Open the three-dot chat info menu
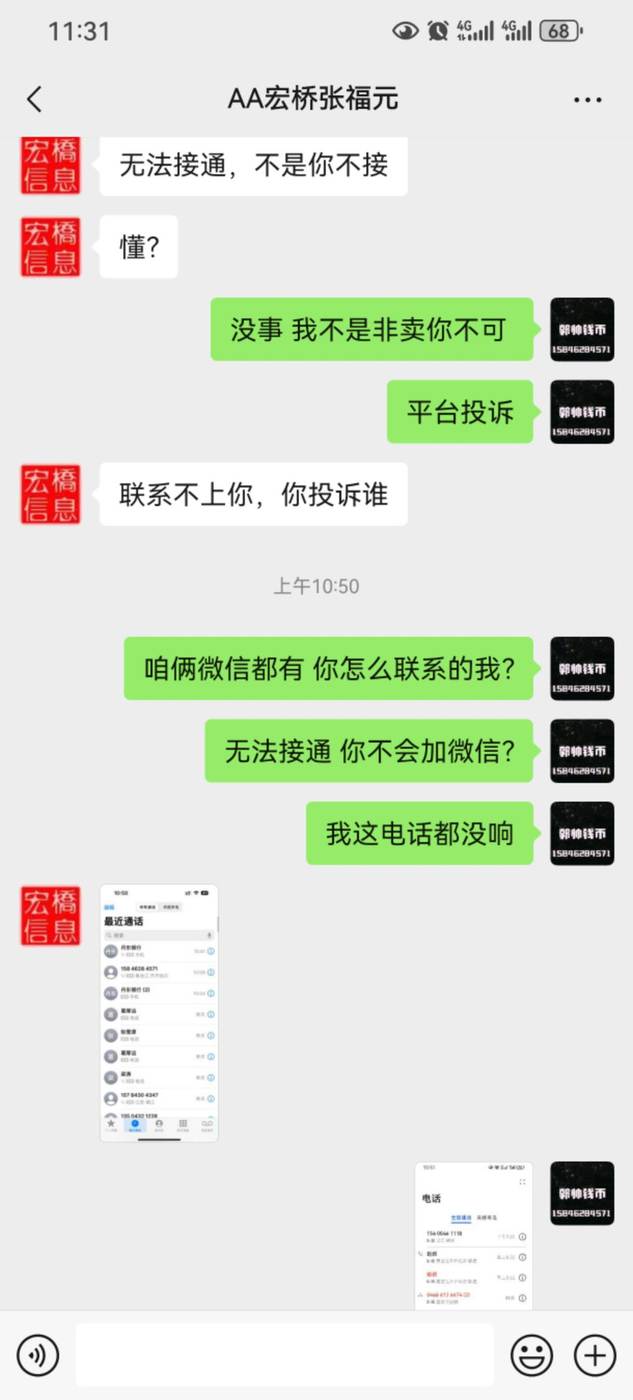 point(587,99)
